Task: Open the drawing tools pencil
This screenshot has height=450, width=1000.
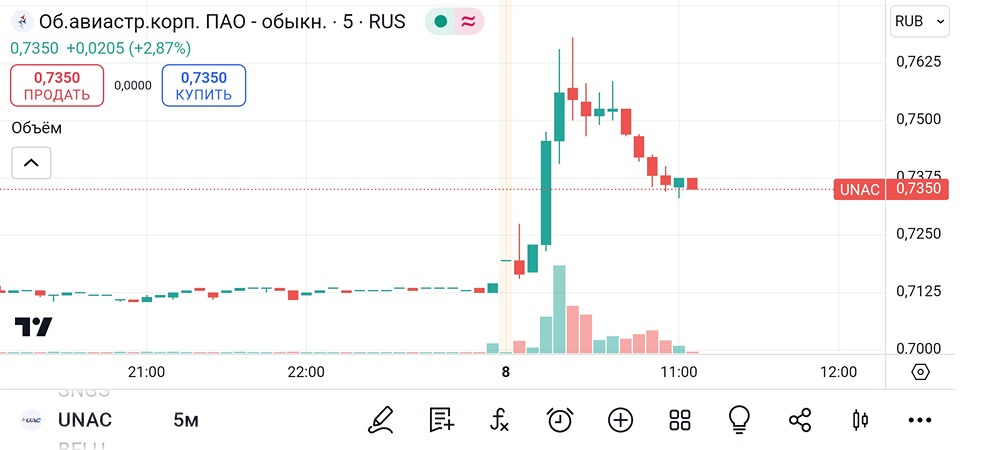Action: click(381, 420)
